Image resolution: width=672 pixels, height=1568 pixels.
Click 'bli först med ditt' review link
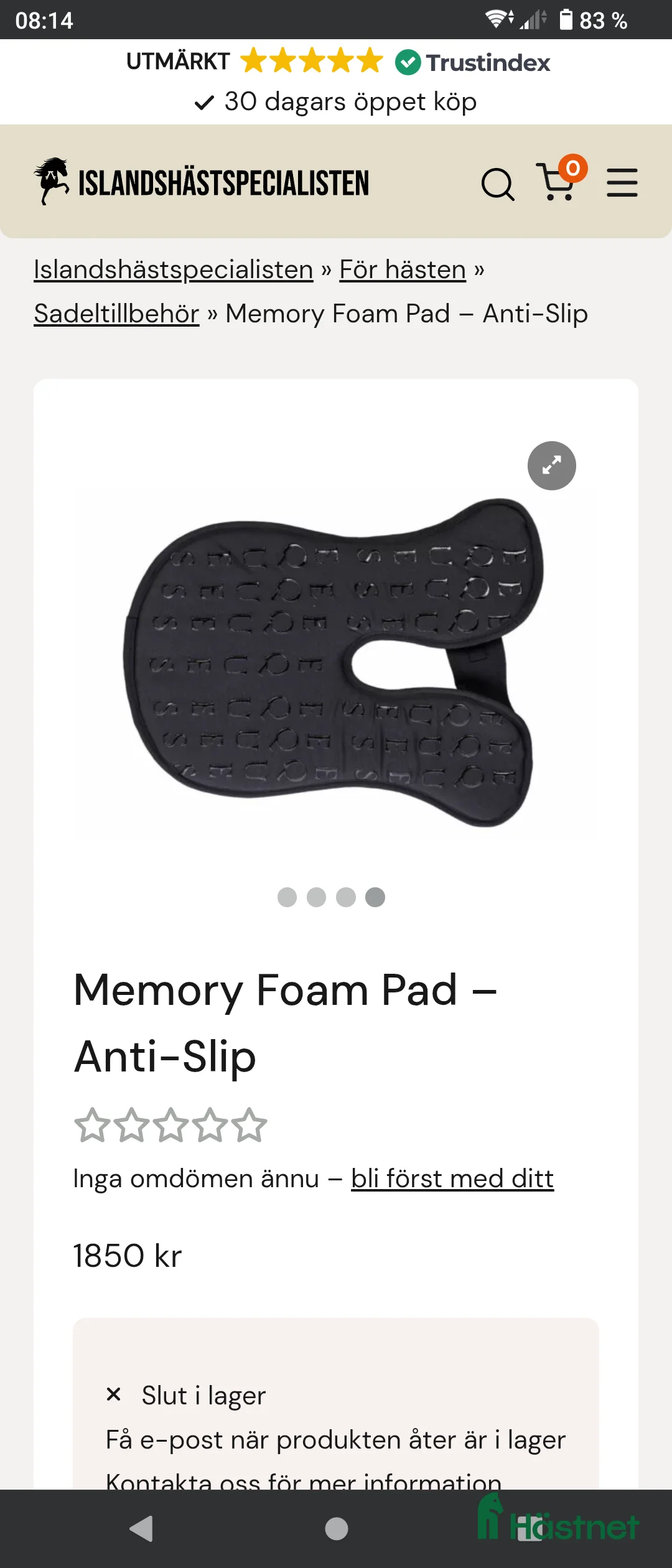point(452,1178)
